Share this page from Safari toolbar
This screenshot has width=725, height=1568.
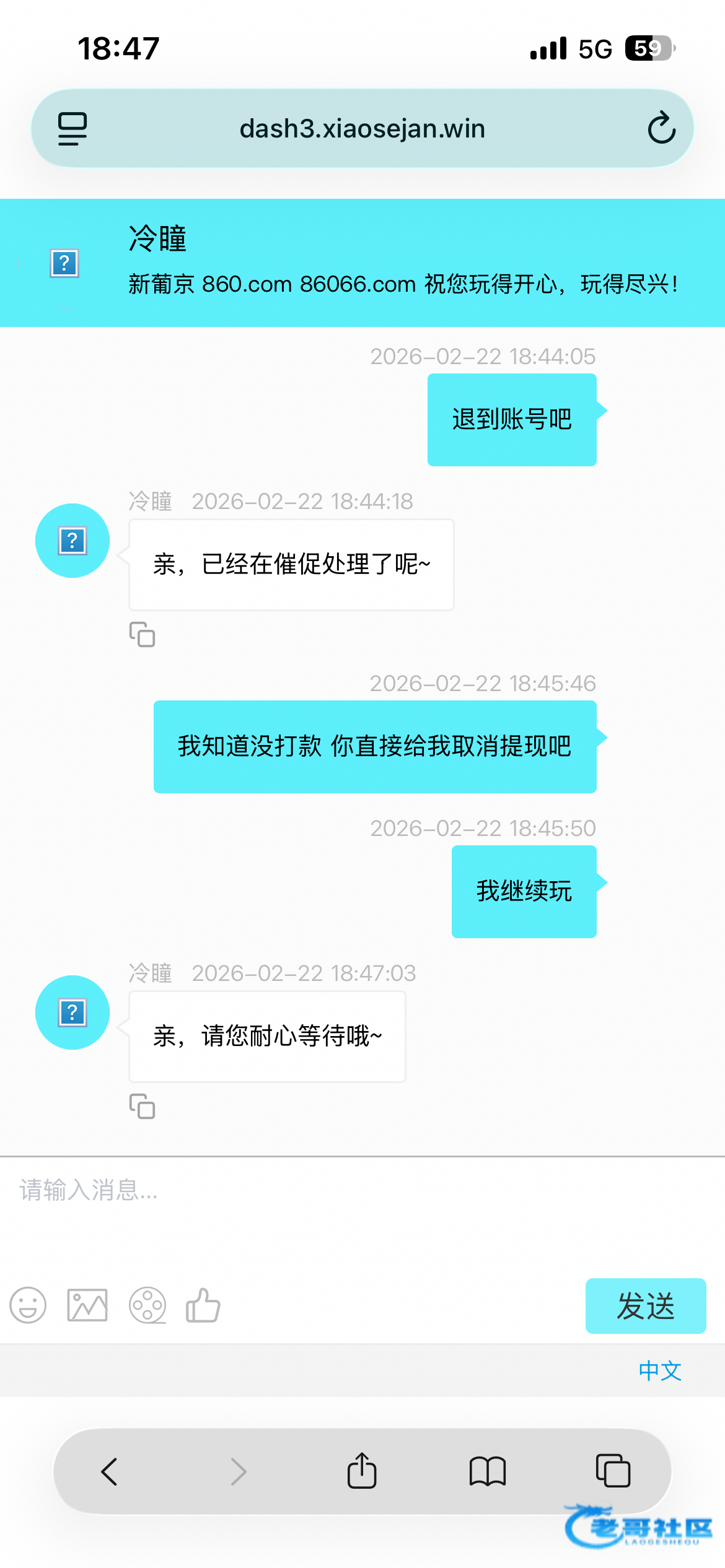pyautogui.click(x=362, y=1470)
